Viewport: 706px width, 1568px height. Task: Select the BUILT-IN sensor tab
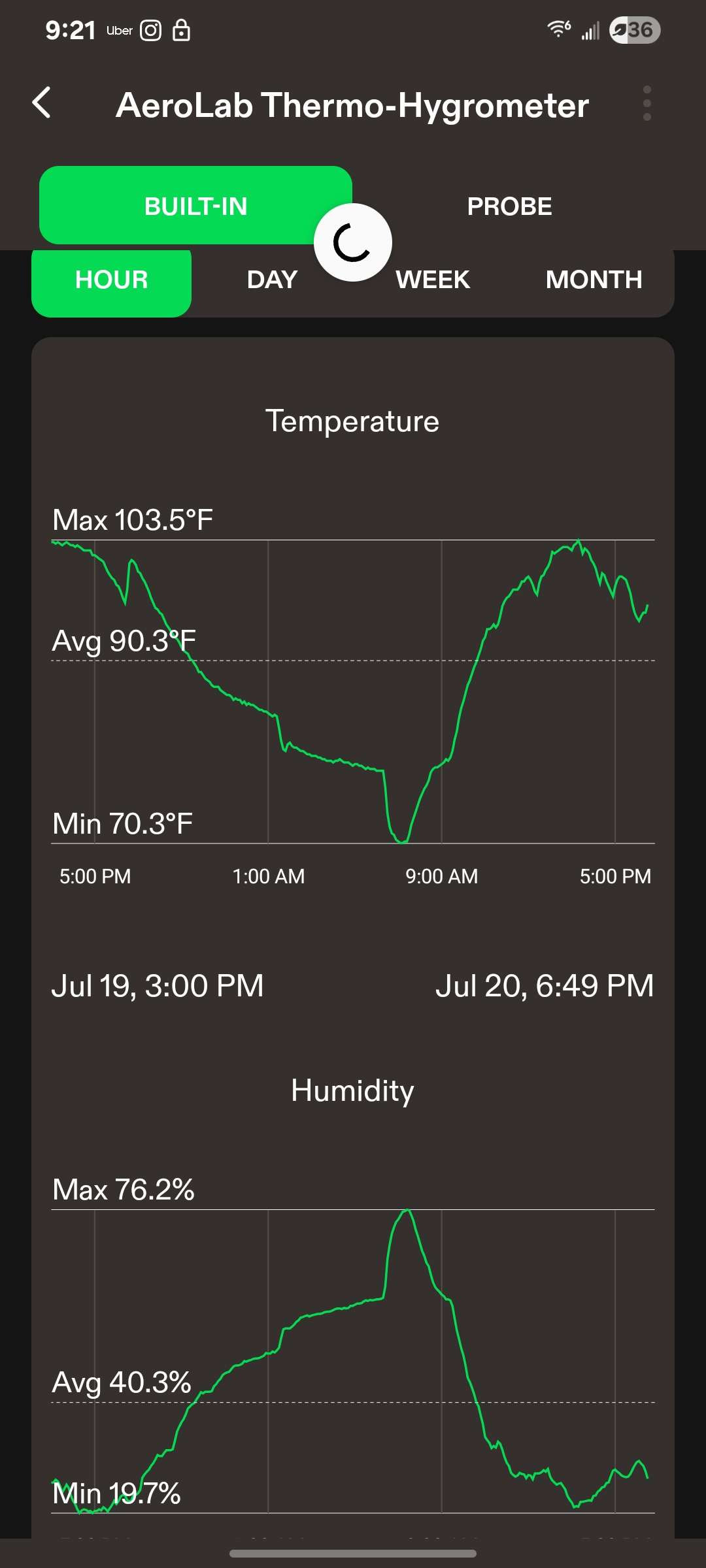coord(195,206)
